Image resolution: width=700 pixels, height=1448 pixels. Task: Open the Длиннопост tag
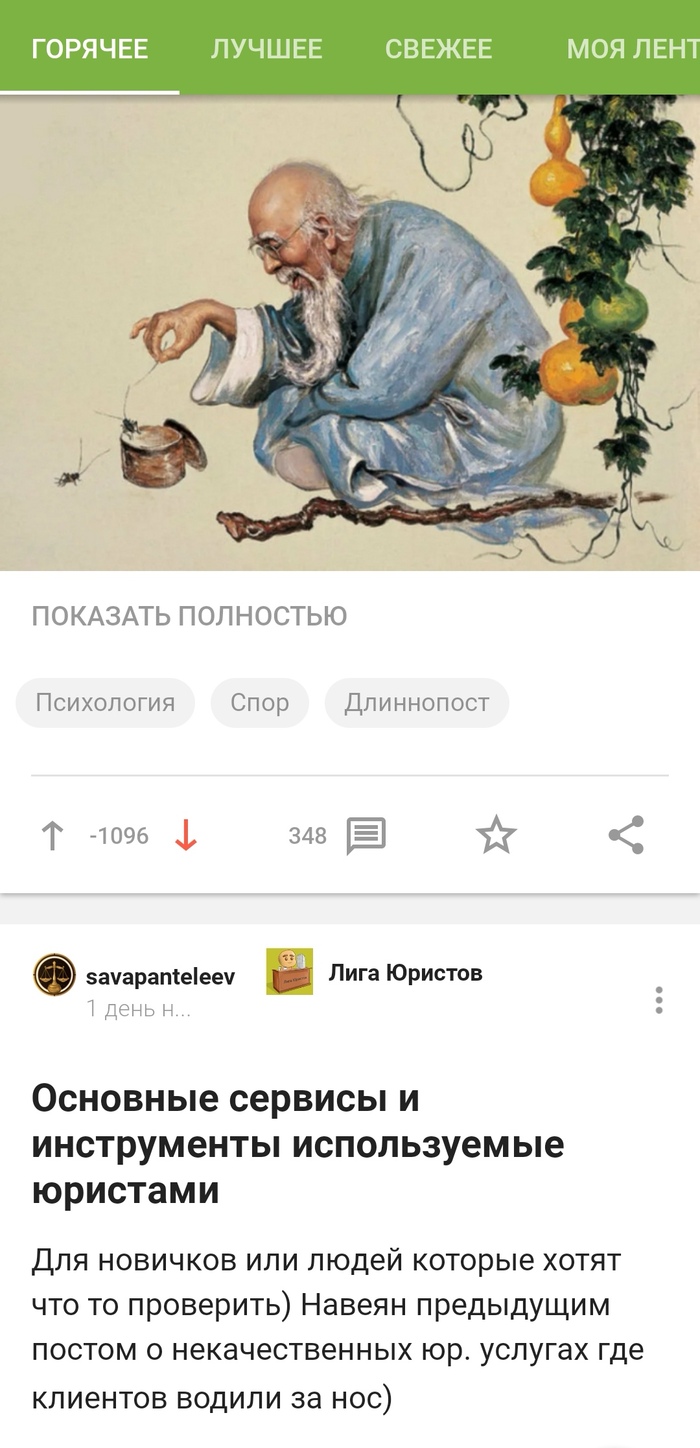coord(416,703)
